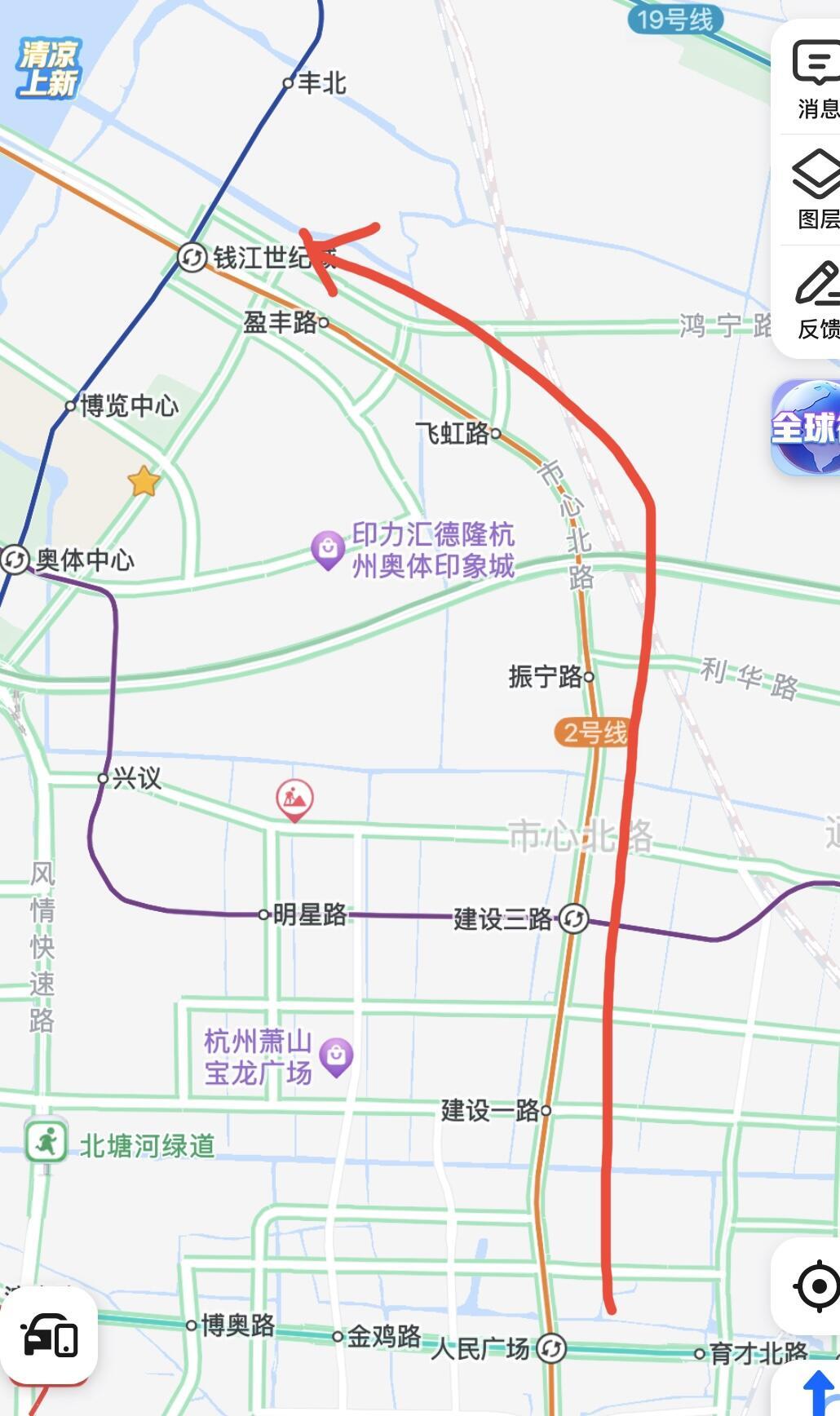
Task: Select 建设三路 metro interchange station
Action: [573, 918]
